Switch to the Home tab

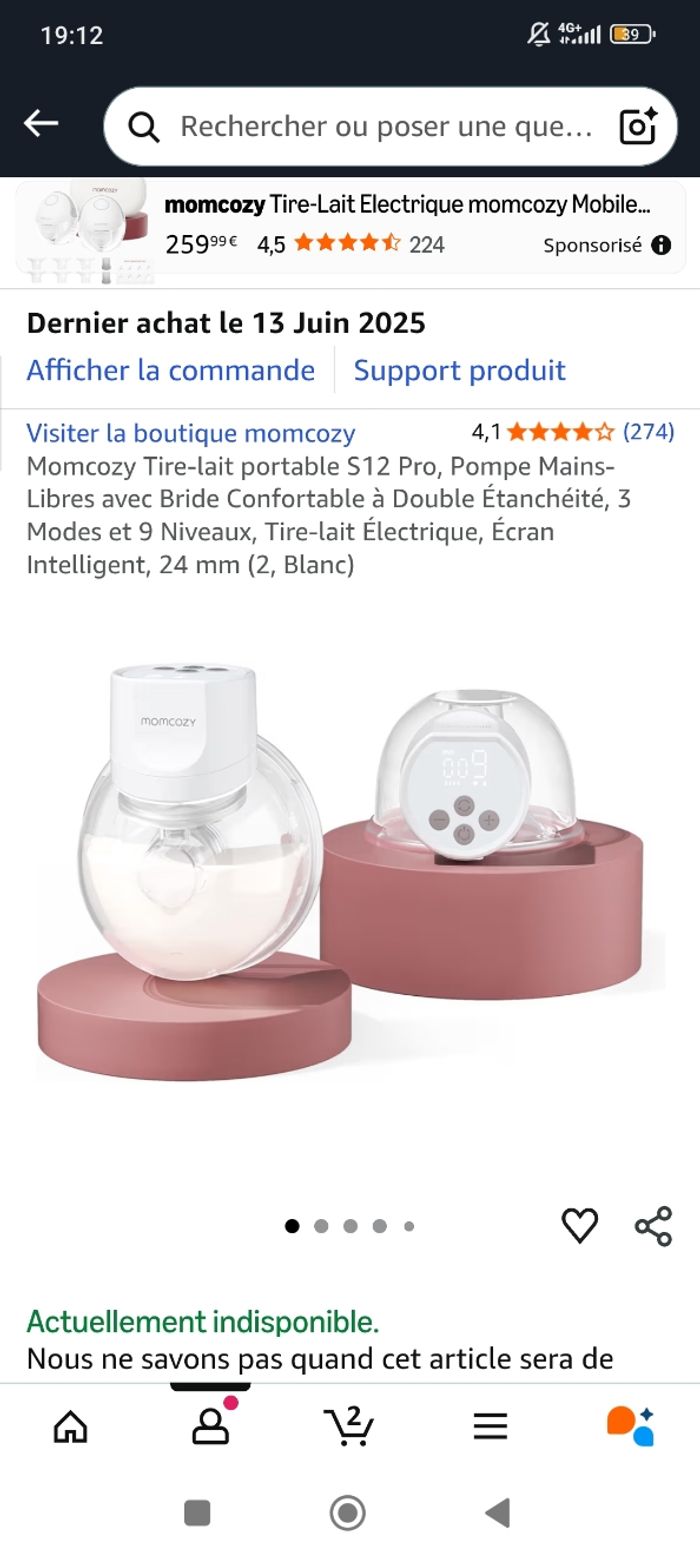[x=70, y=1426]
